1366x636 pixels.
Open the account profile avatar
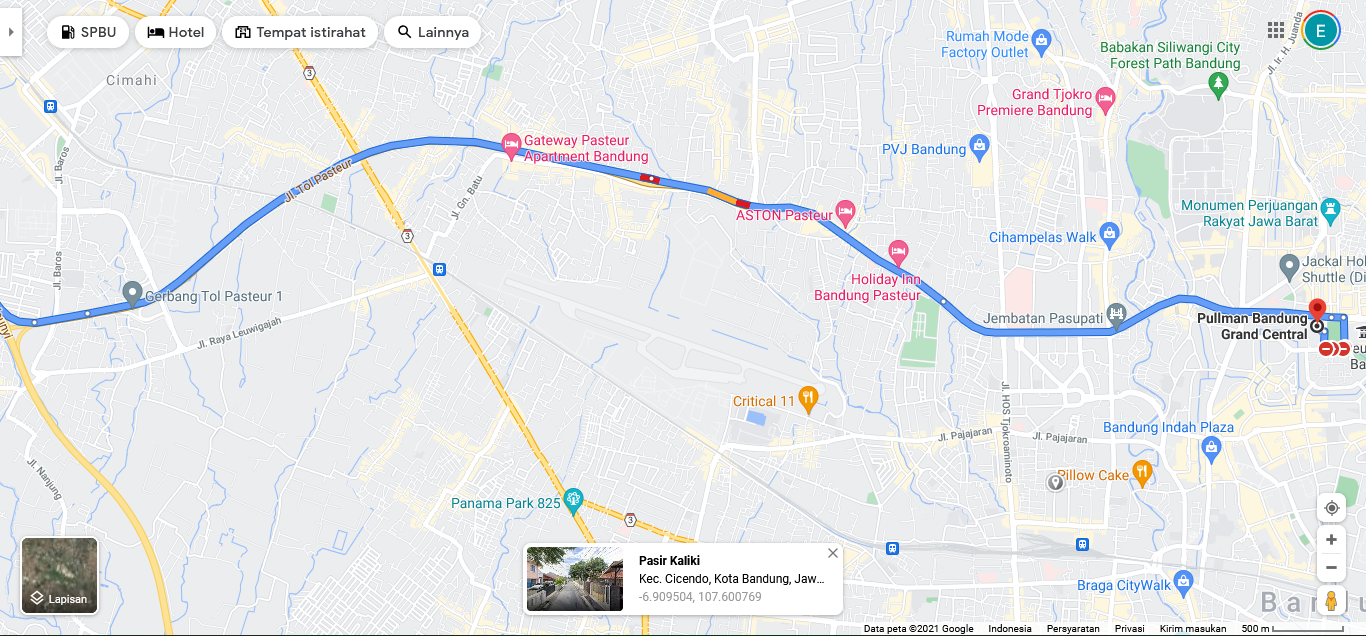(1321, 31)
